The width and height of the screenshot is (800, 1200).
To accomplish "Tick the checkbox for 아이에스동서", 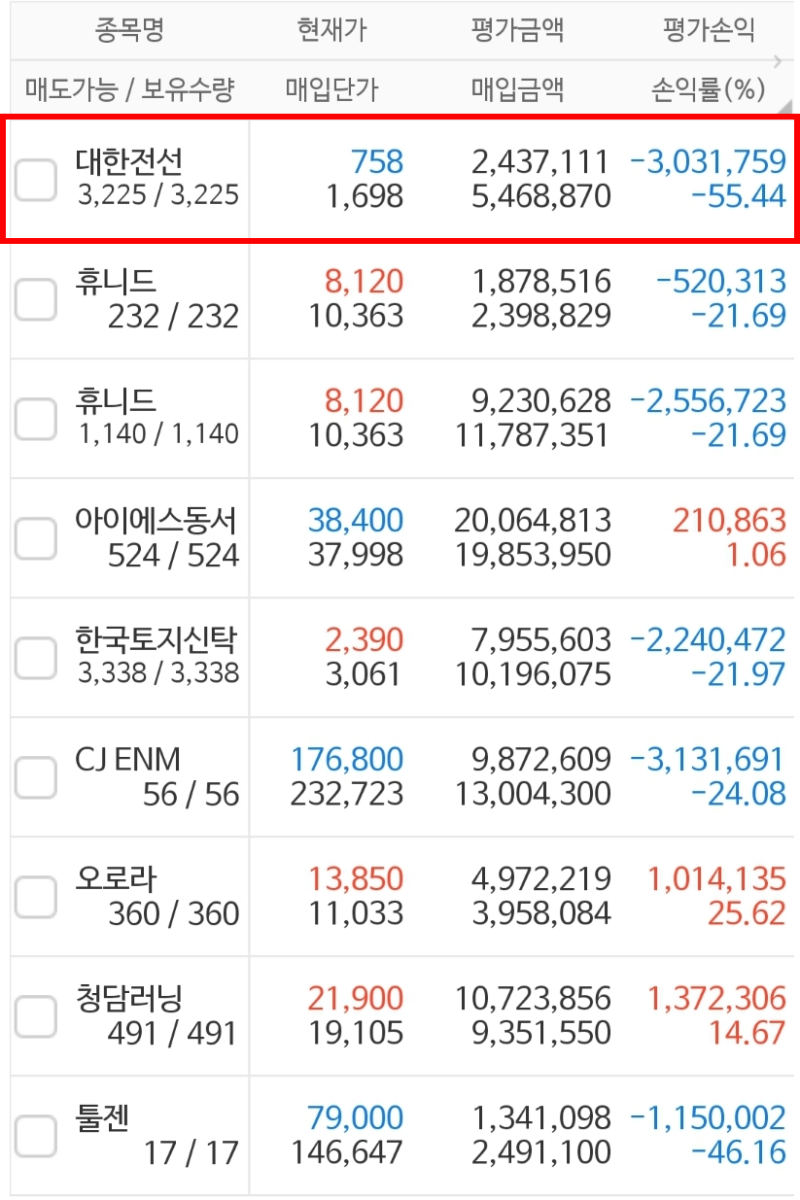I will [x=36, y=539].
